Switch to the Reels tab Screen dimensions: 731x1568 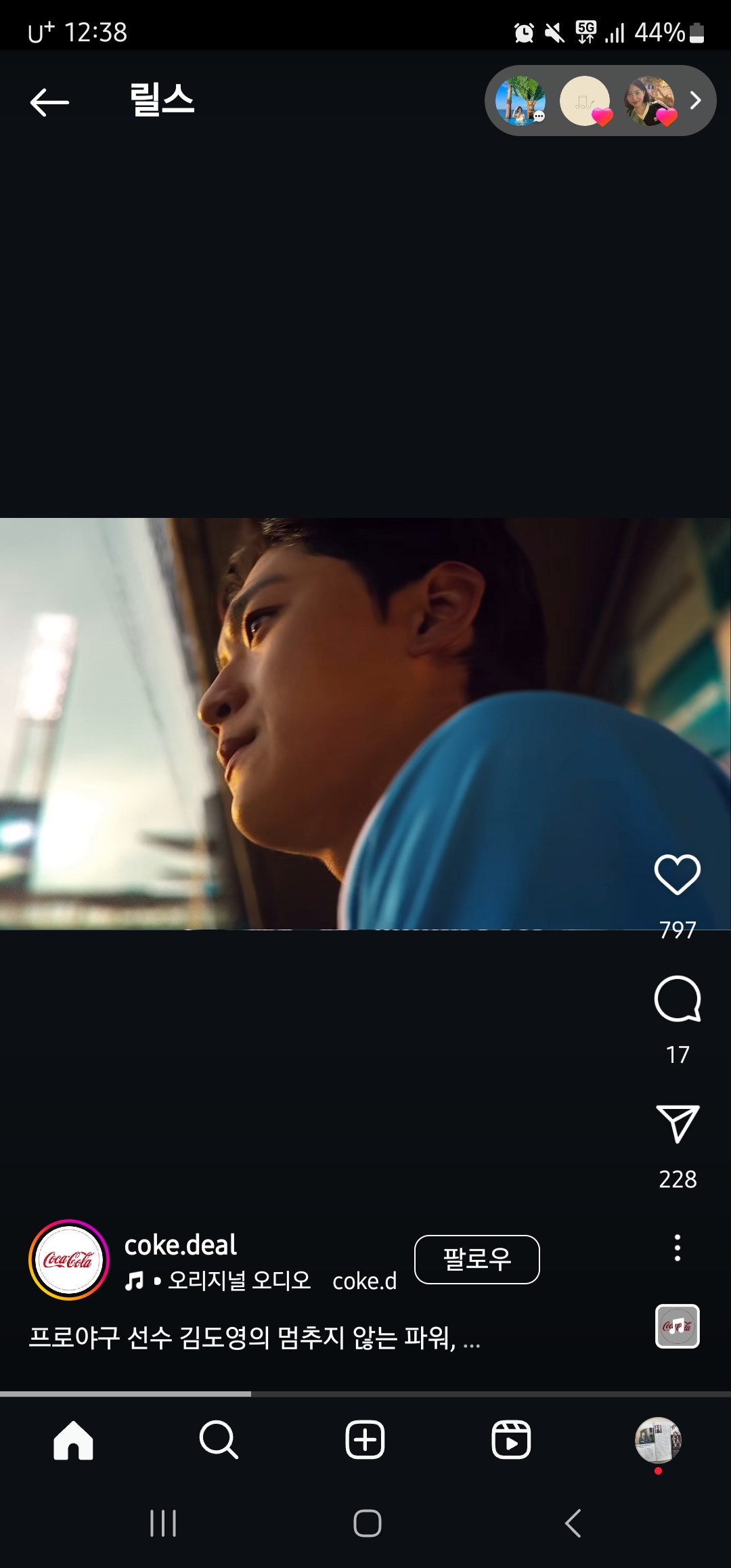(x=511, y=1440)
